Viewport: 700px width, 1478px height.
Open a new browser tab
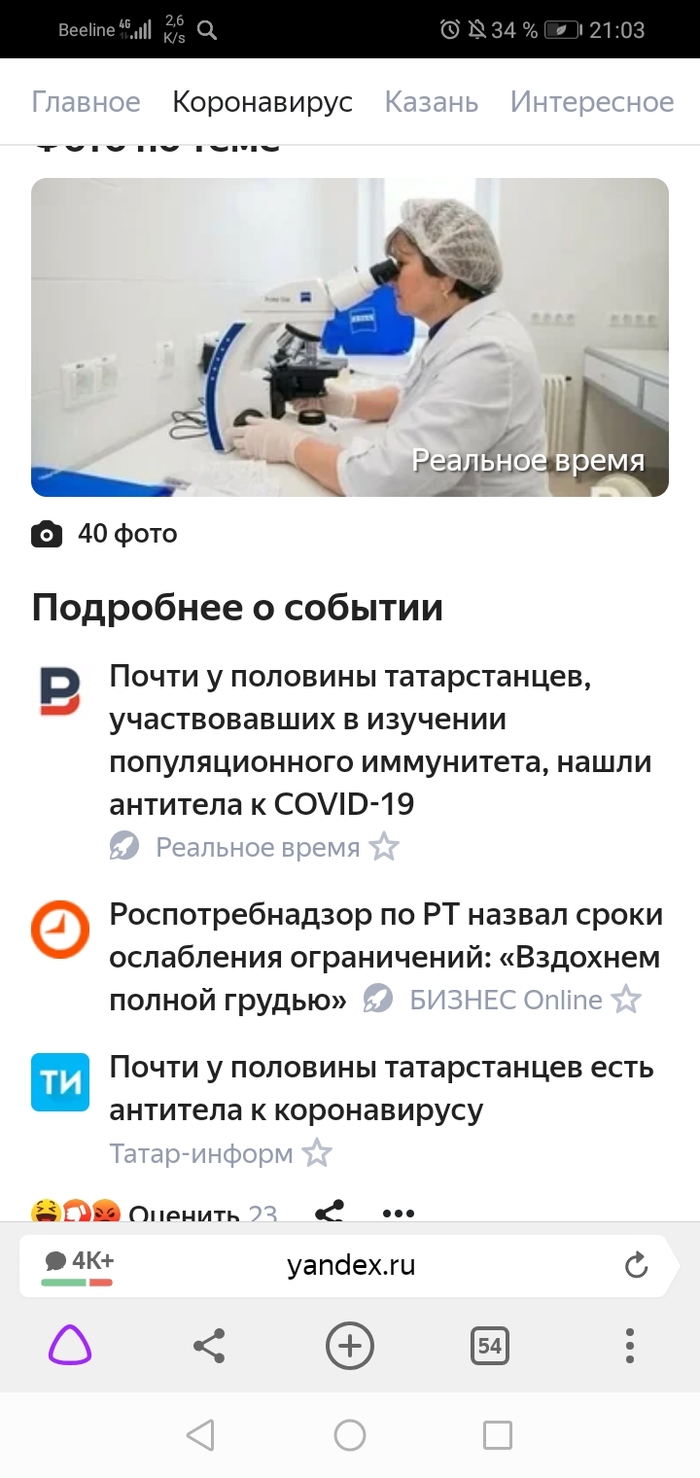(349, 1346)
